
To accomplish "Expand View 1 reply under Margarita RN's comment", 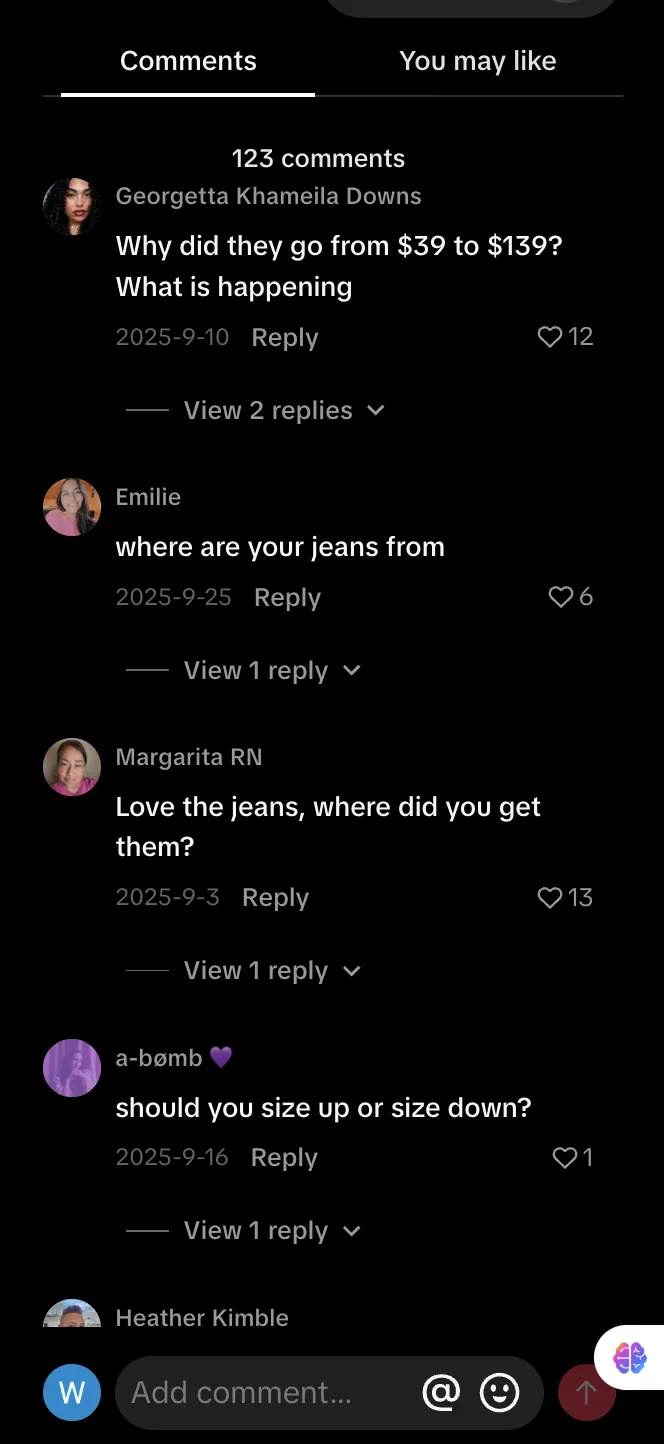I will (x=256, y=970).
